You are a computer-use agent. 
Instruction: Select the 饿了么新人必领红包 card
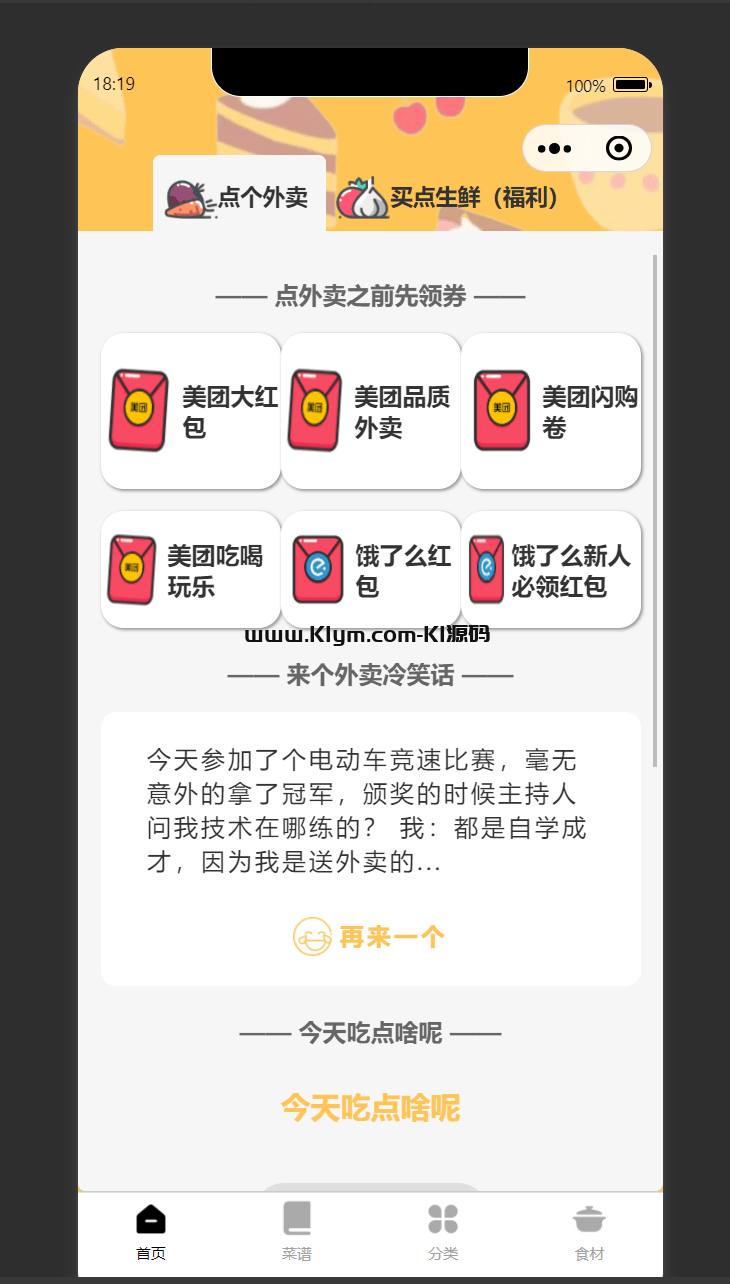click(x=551, y=570)
